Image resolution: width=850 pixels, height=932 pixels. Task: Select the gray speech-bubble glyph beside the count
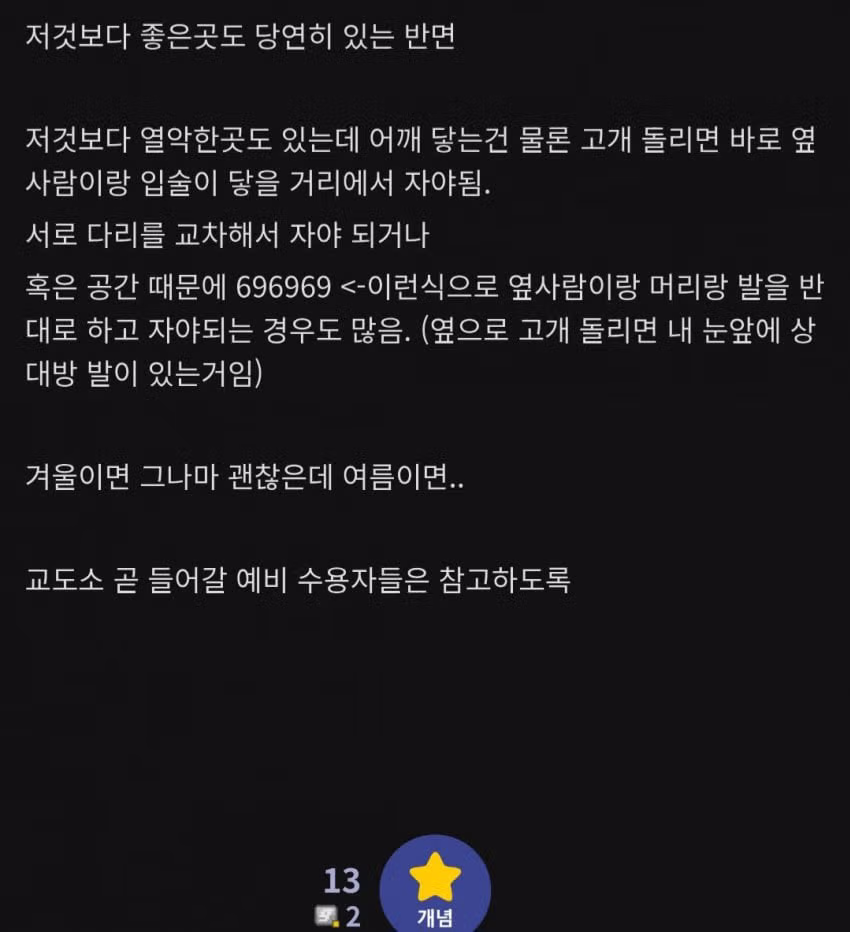click(x=326, y=913)
